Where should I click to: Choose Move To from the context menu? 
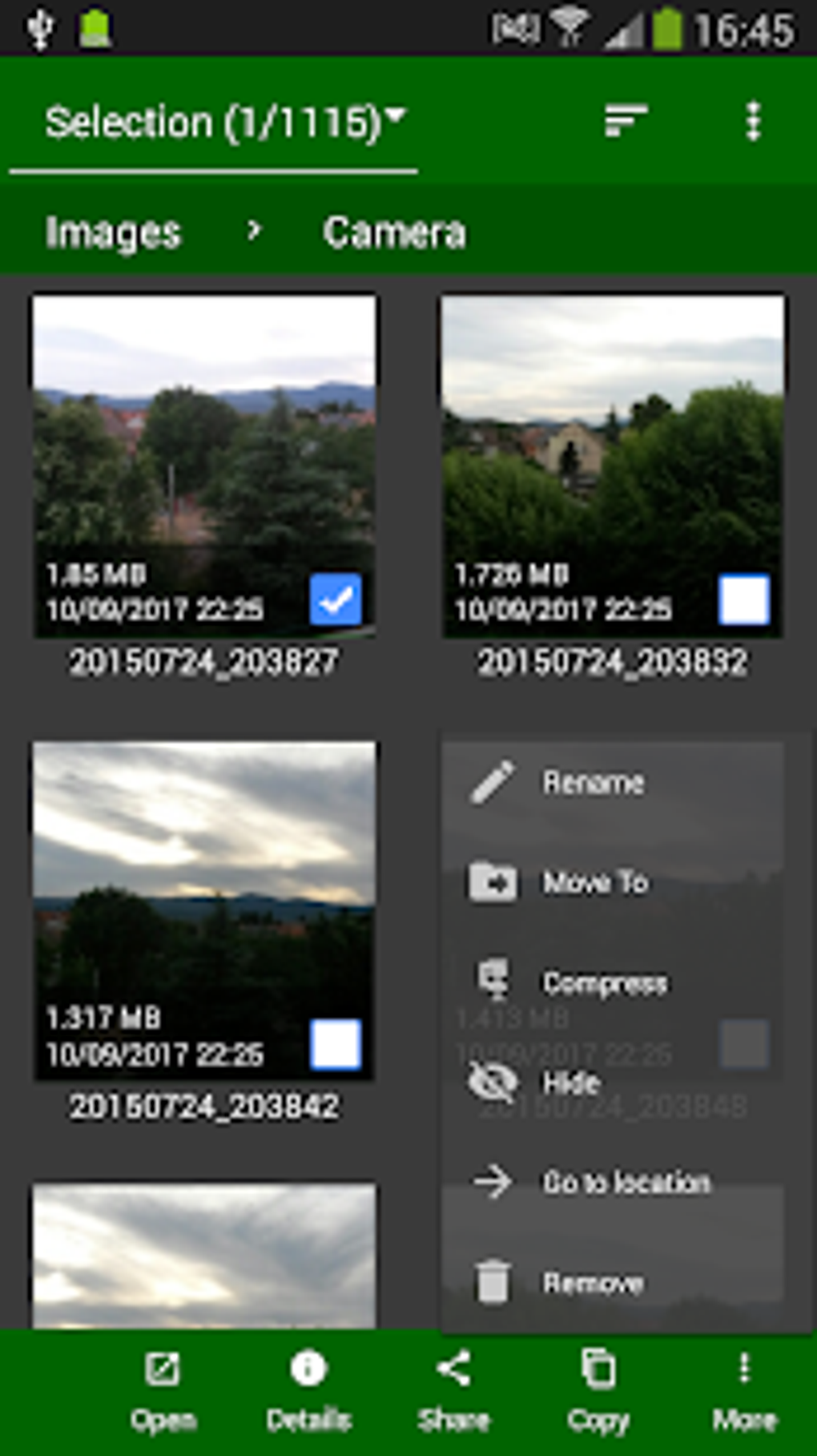(x=595, y=881)
